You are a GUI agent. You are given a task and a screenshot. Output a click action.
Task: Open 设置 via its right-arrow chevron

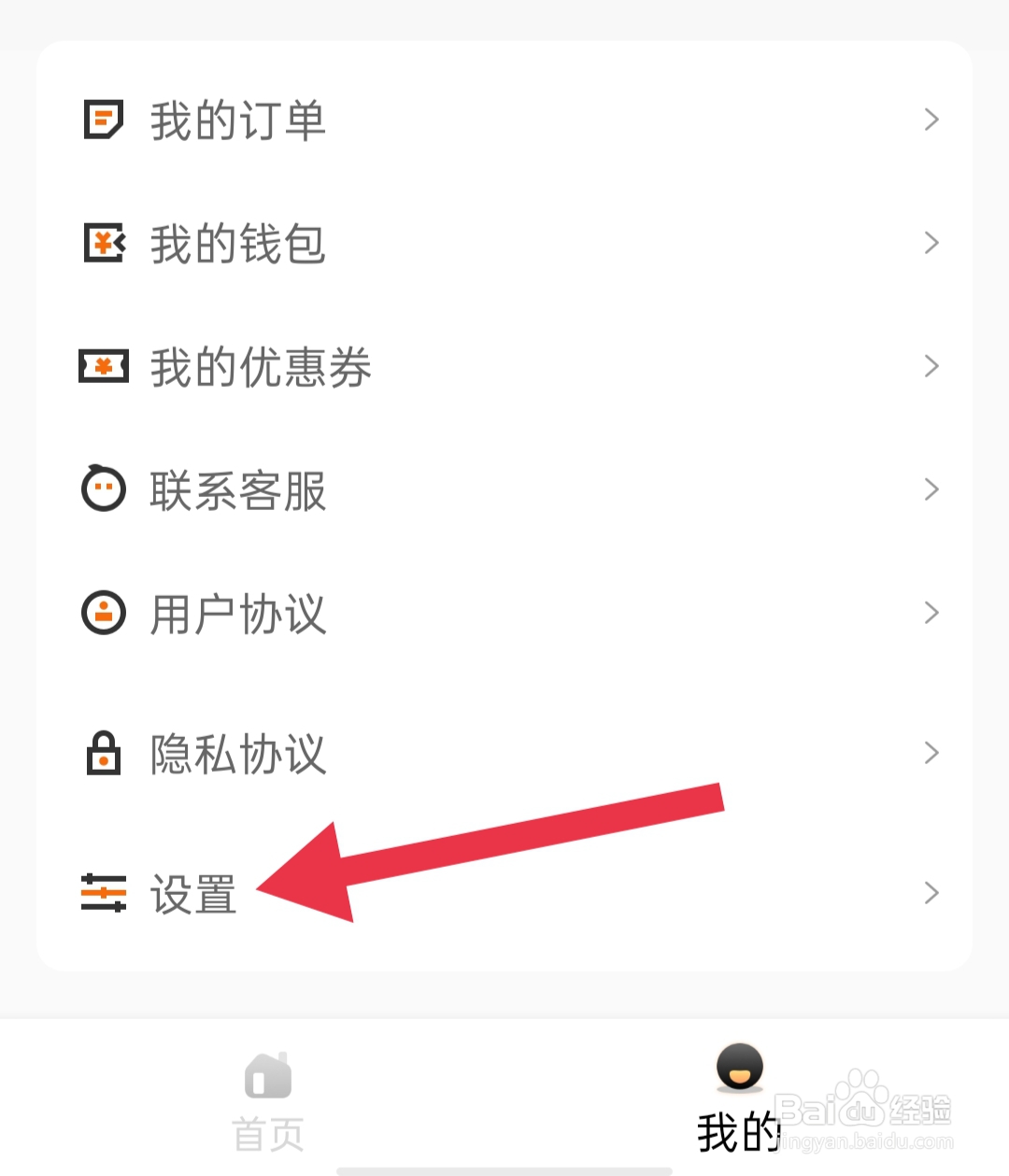point(931,893)
